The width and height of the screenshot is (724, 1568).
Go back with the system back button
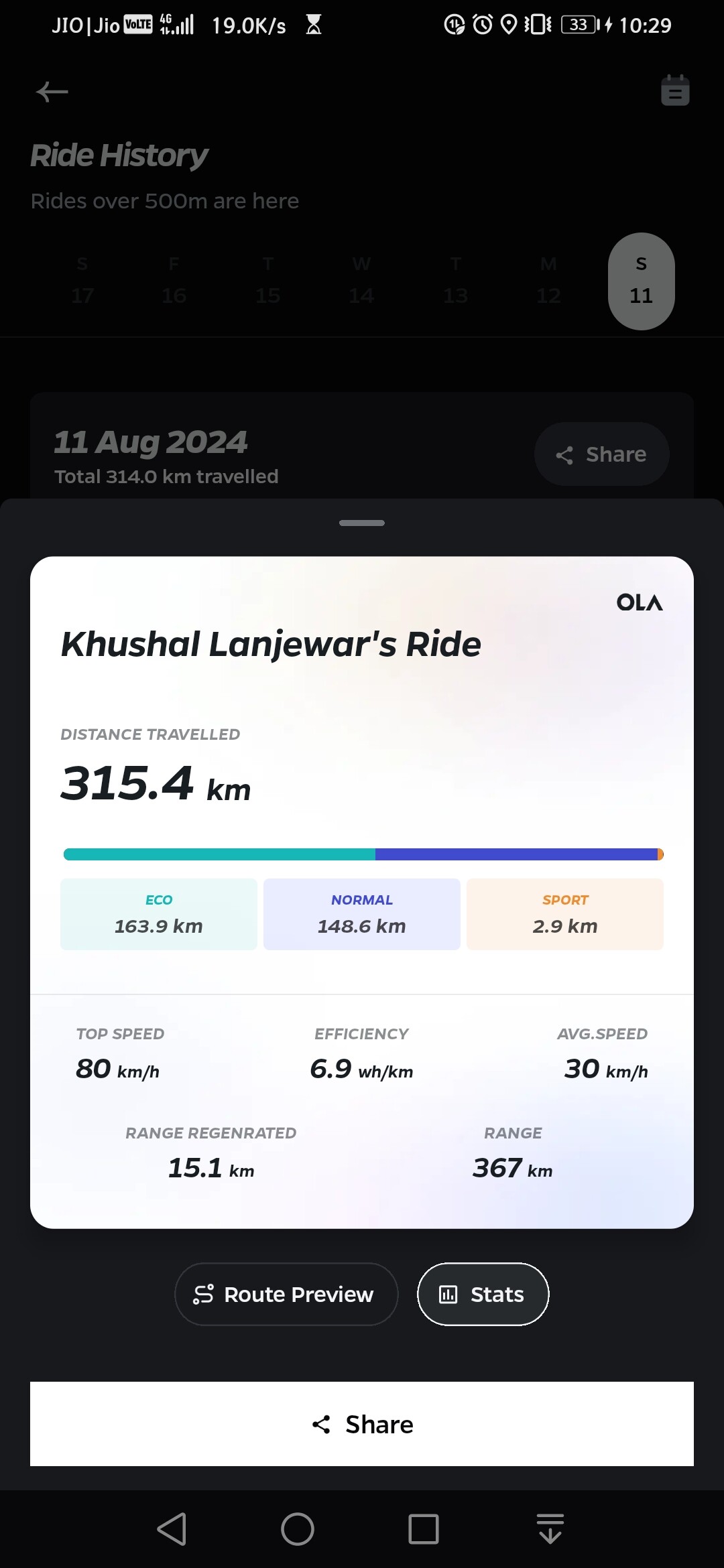(x=172, y=1529)
